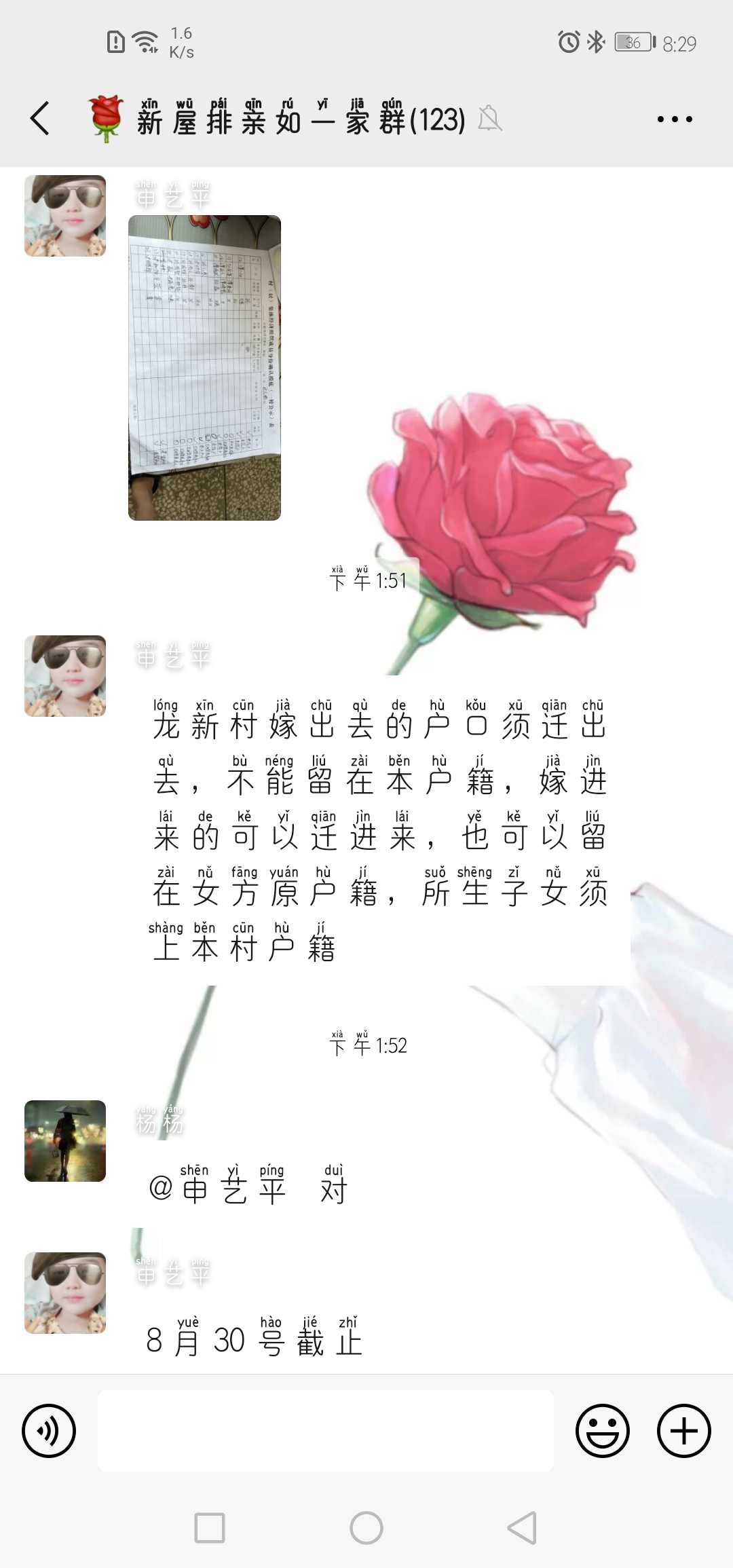Image resolution: width=733 pixels, height=1568 pixels.
Task: Switch to voice message input
Action: click(49, 1431)
